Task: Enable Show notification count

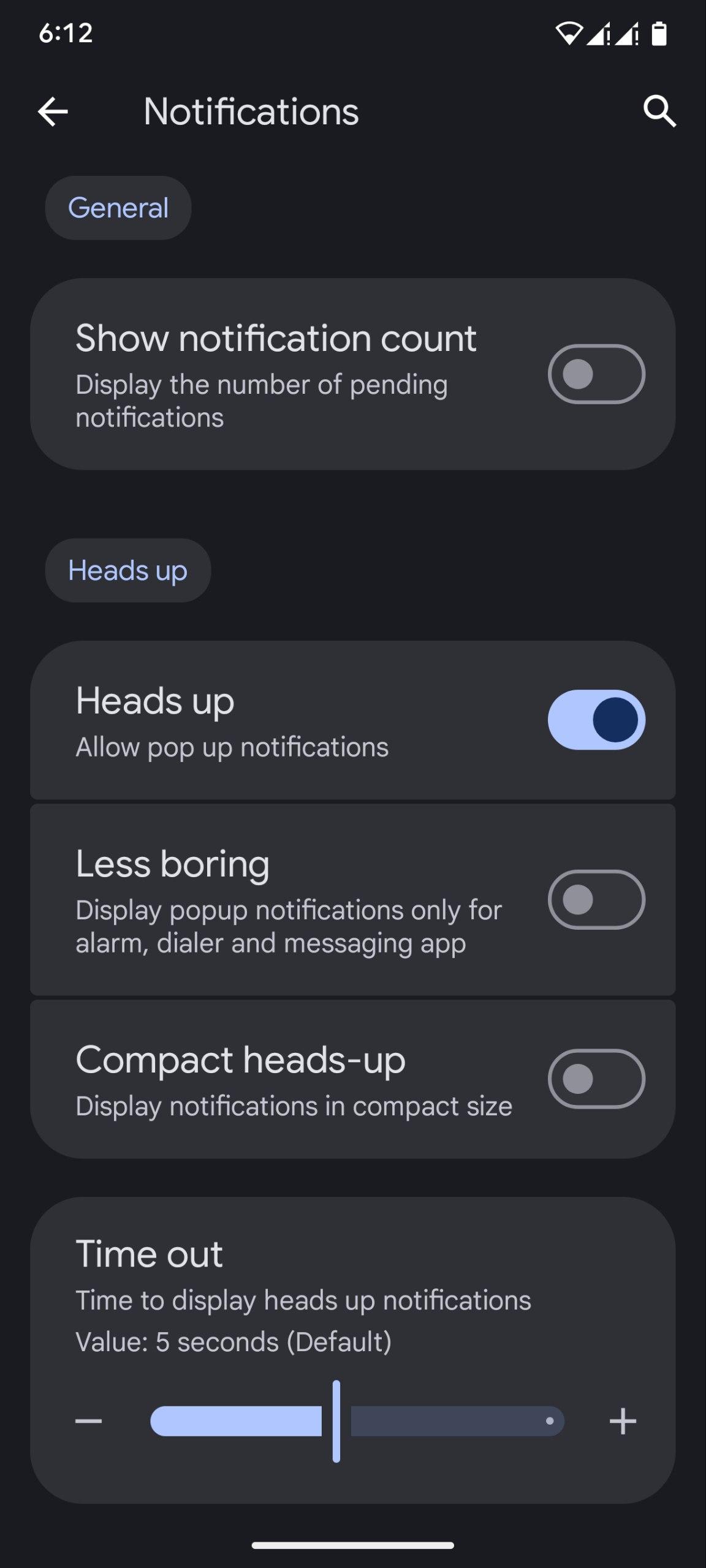Action: point(596,374)
